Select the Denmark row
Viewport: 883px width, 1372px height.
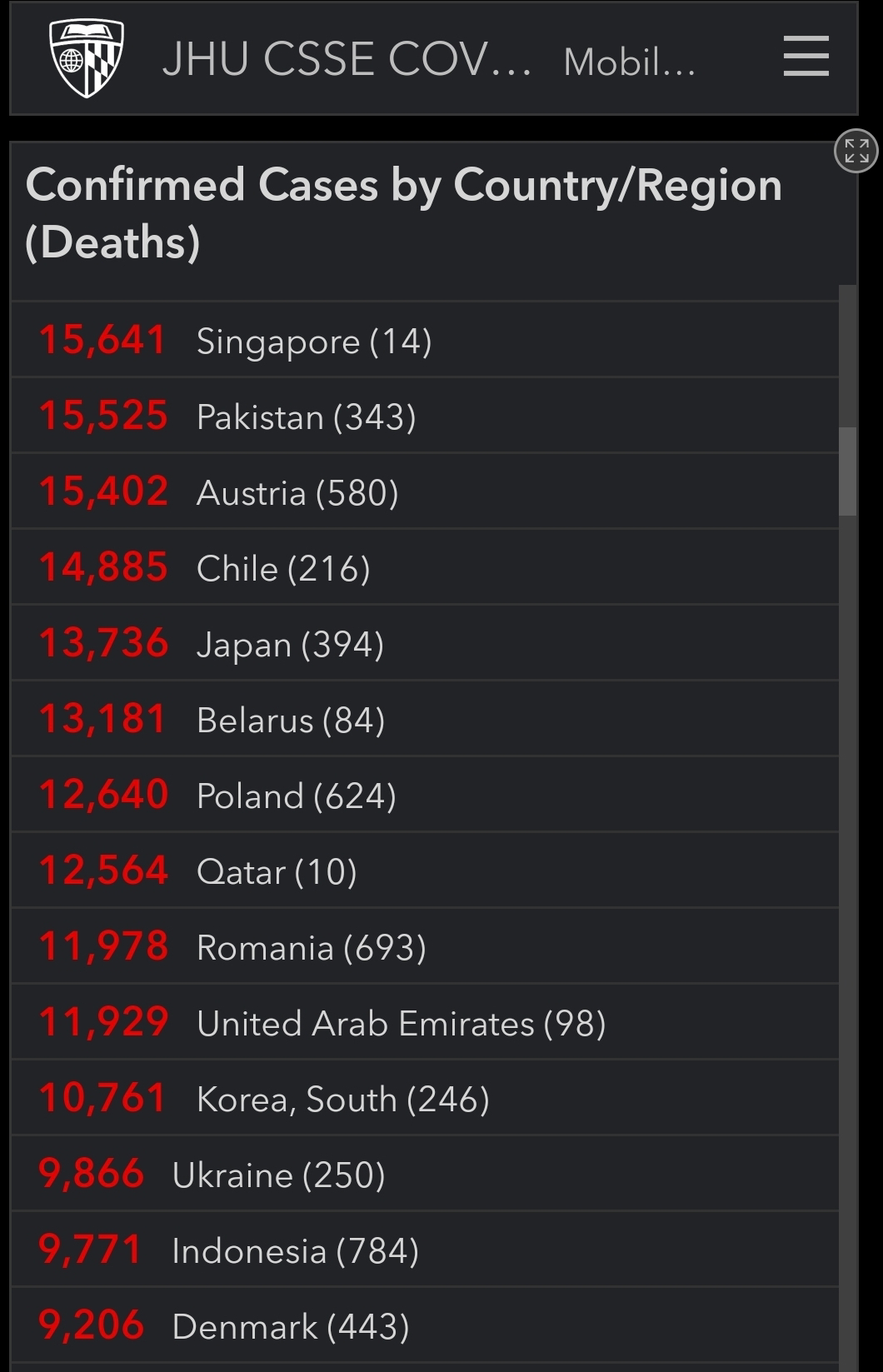pos(425,1325)
